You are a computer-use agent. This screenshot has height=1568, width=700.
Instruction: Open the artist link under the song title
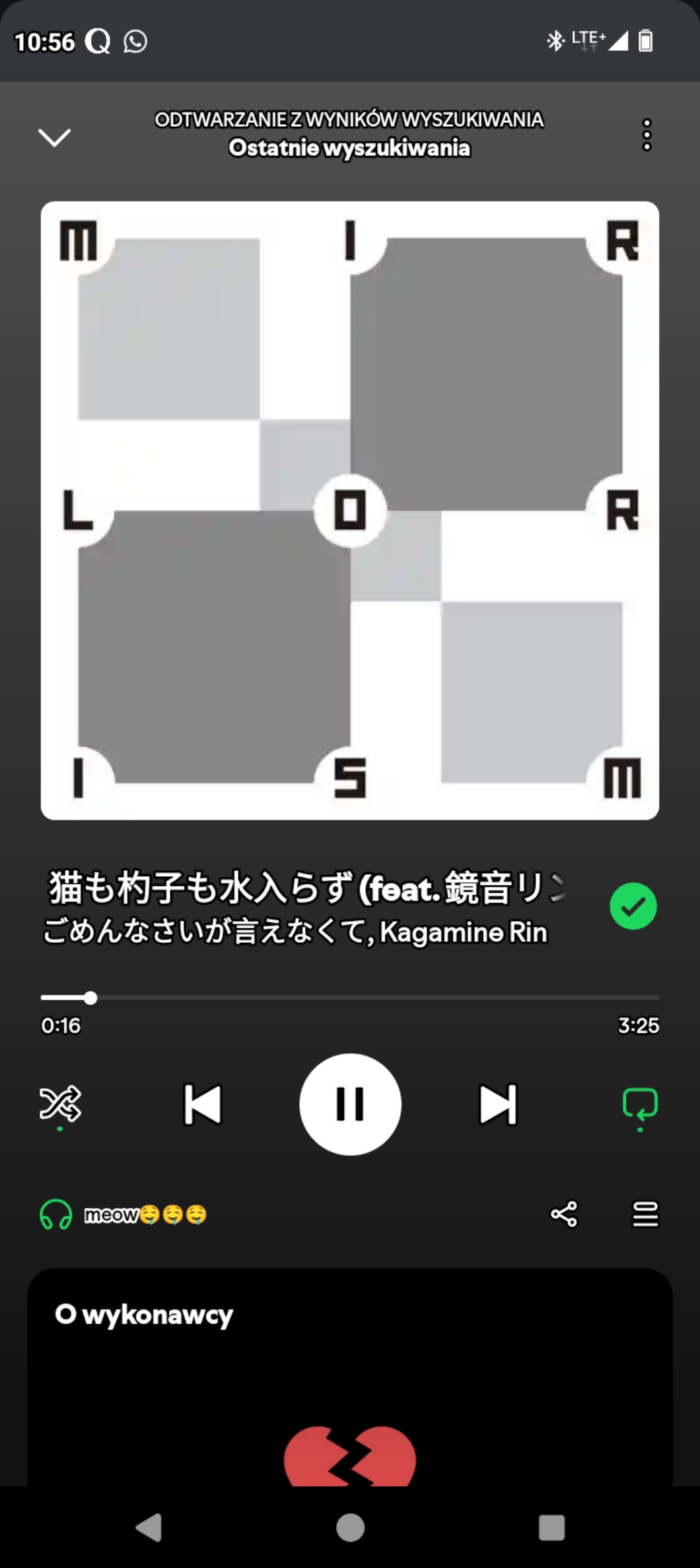295,932
